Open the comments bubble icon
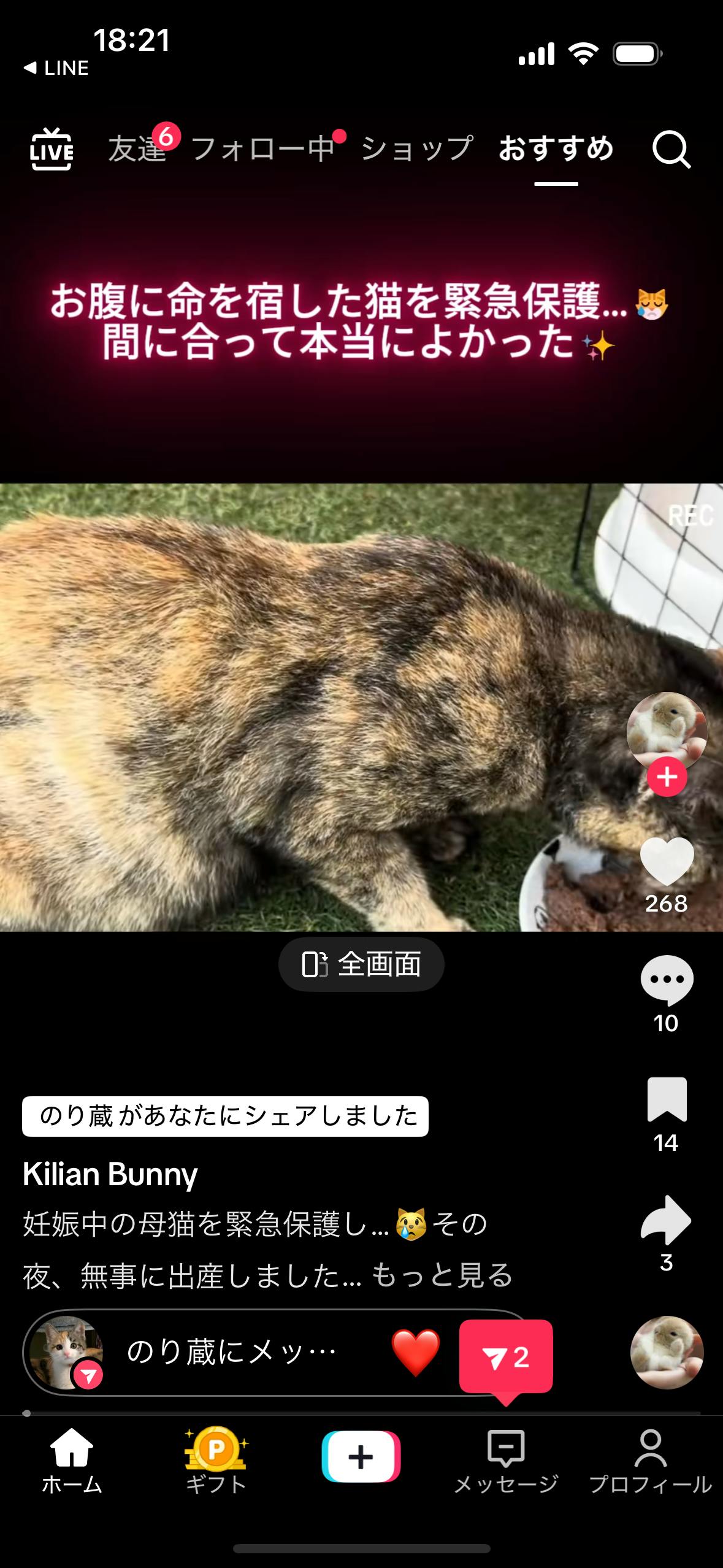723x1568 pixels. [667, 980]
